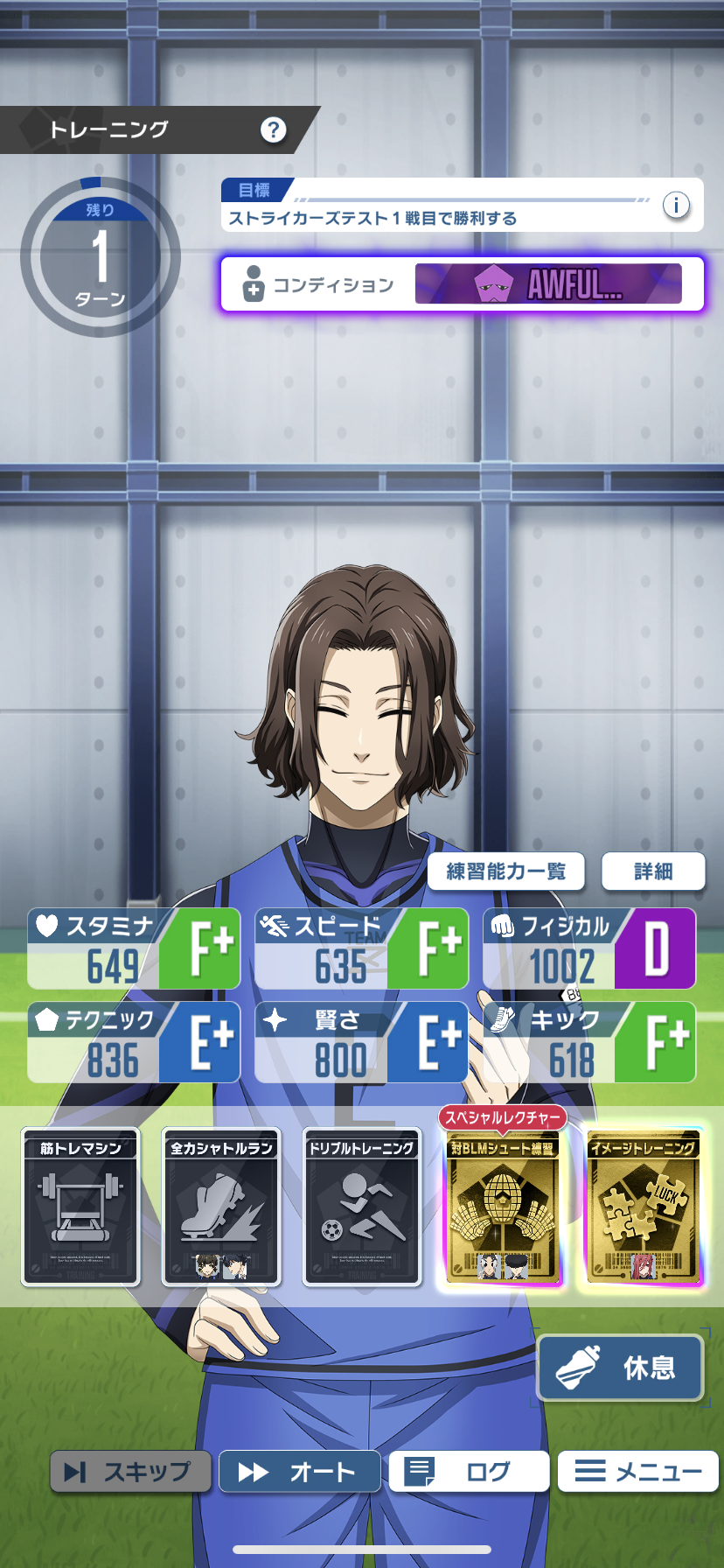Open the objective info icon

pos(676,206)
